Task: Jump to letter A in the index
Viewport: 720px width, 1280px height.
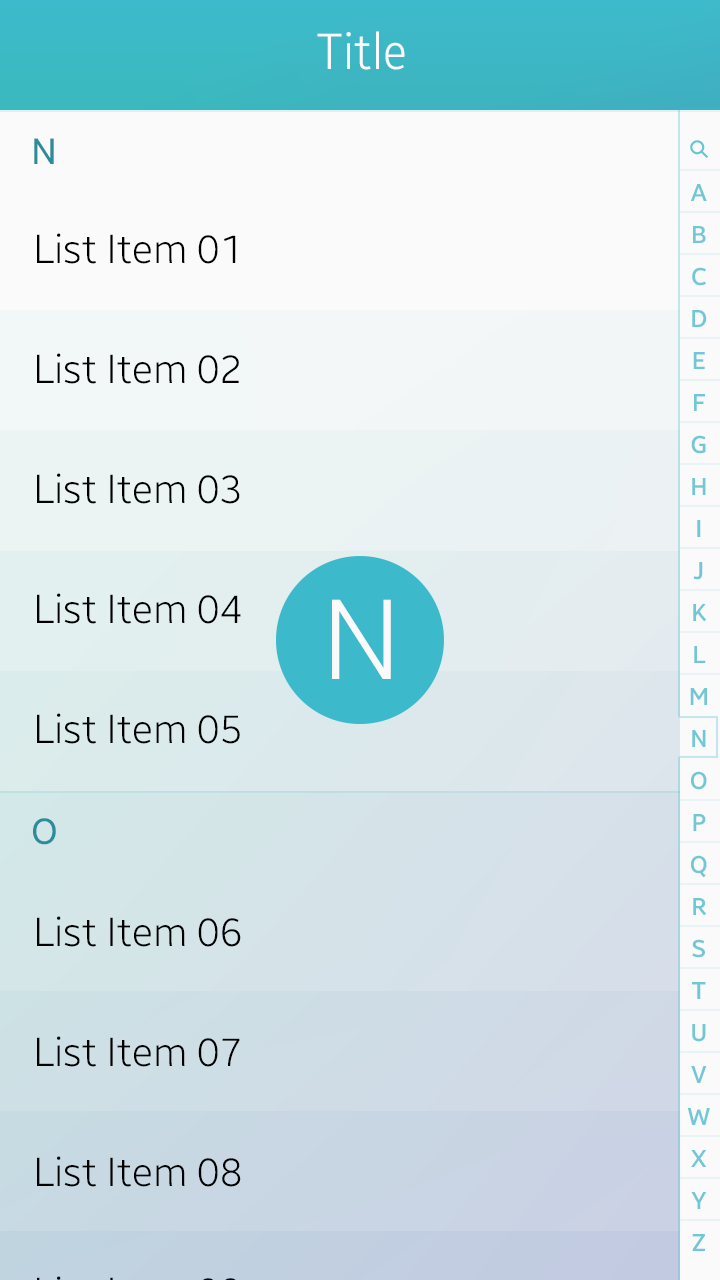Action: [x=699, y=192]
